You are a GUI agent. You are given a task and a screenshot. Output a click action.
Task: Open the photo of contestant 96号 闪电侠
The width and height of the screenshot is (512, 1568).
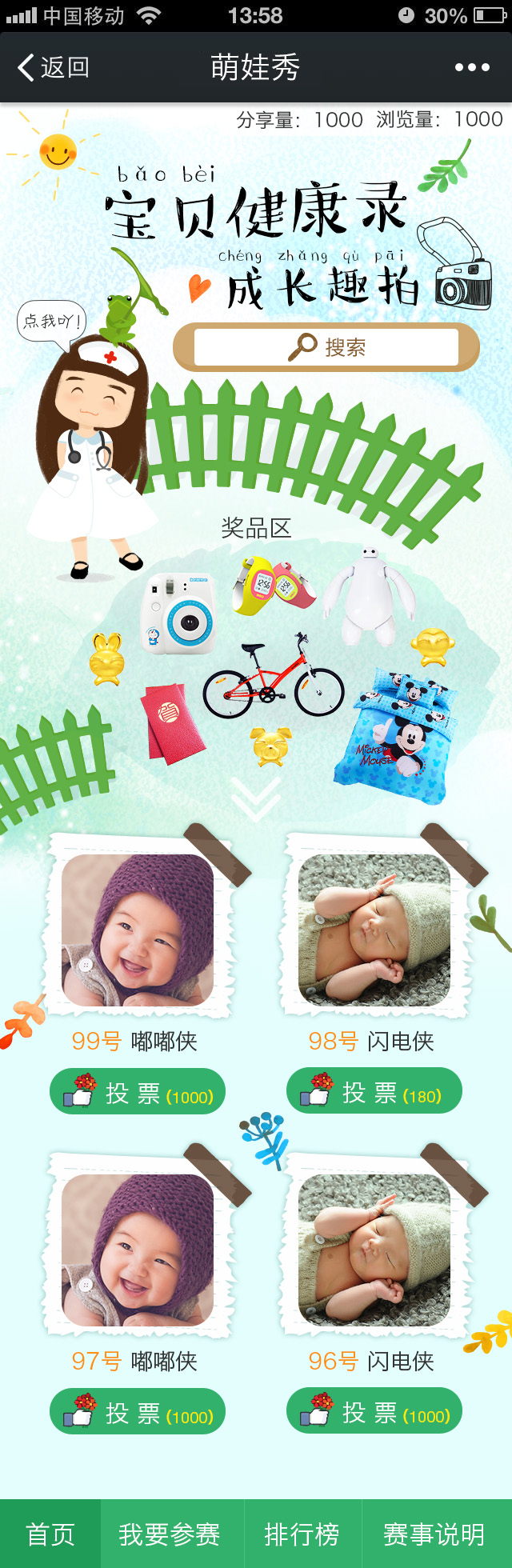374,1250
